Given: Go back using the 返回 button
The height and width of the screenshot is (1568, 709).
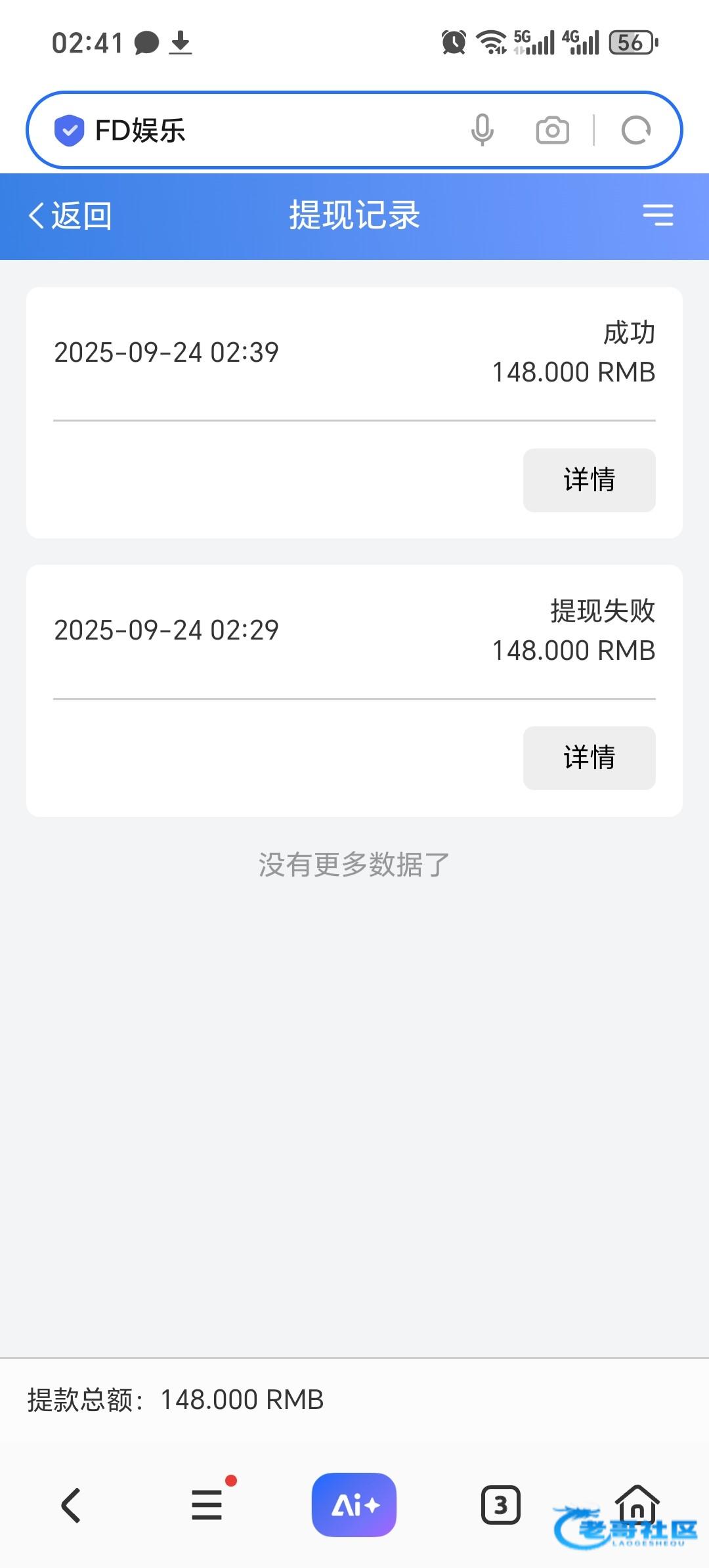Looking at the screenshot, I should 71,215.
